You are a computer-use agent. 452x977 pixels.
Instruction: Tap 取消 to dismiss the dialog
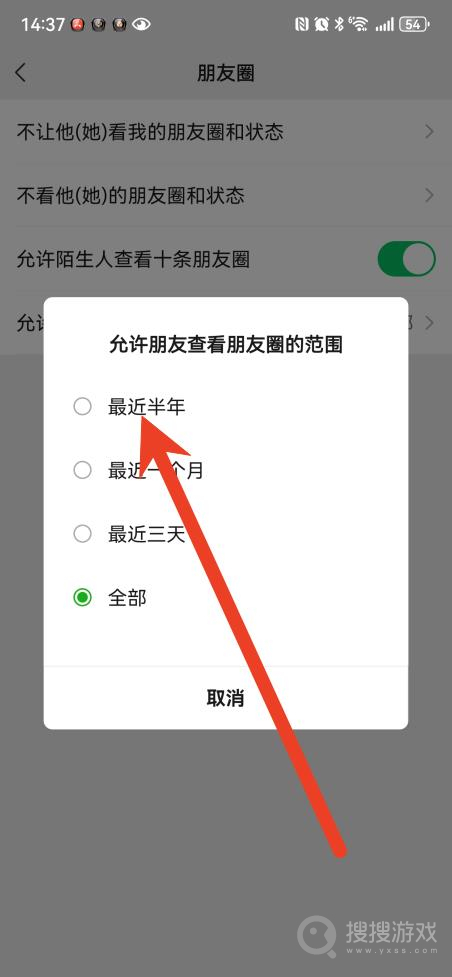[x=226, y=698]
